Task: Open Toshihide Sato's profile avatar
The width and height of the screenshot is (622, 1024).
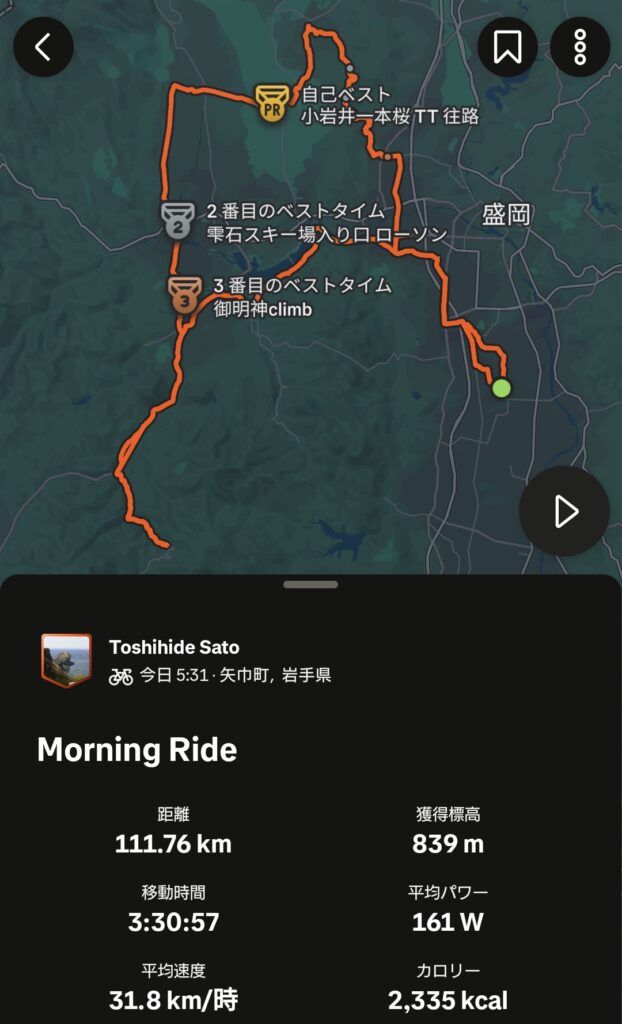Action: (66, 661)
